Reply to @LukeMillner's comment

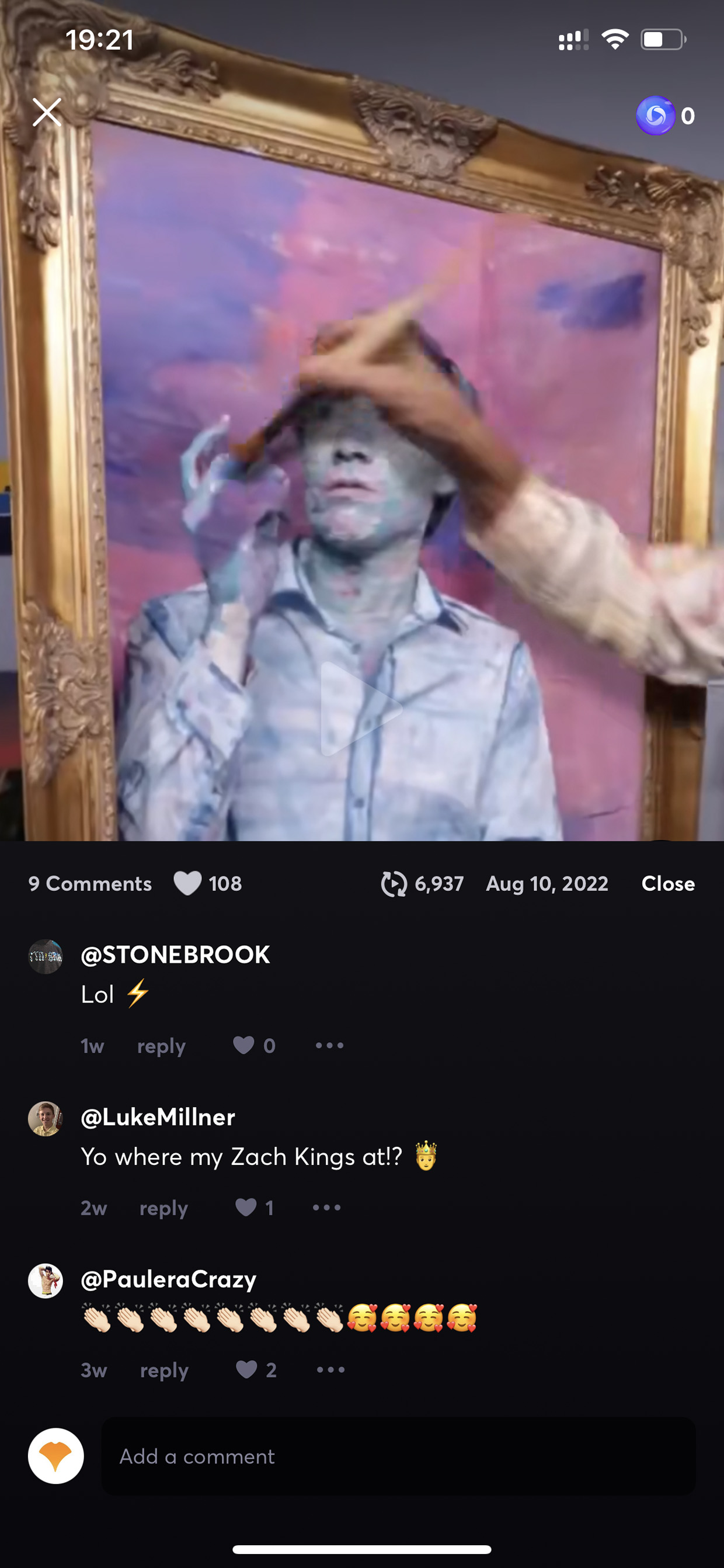163,1208
